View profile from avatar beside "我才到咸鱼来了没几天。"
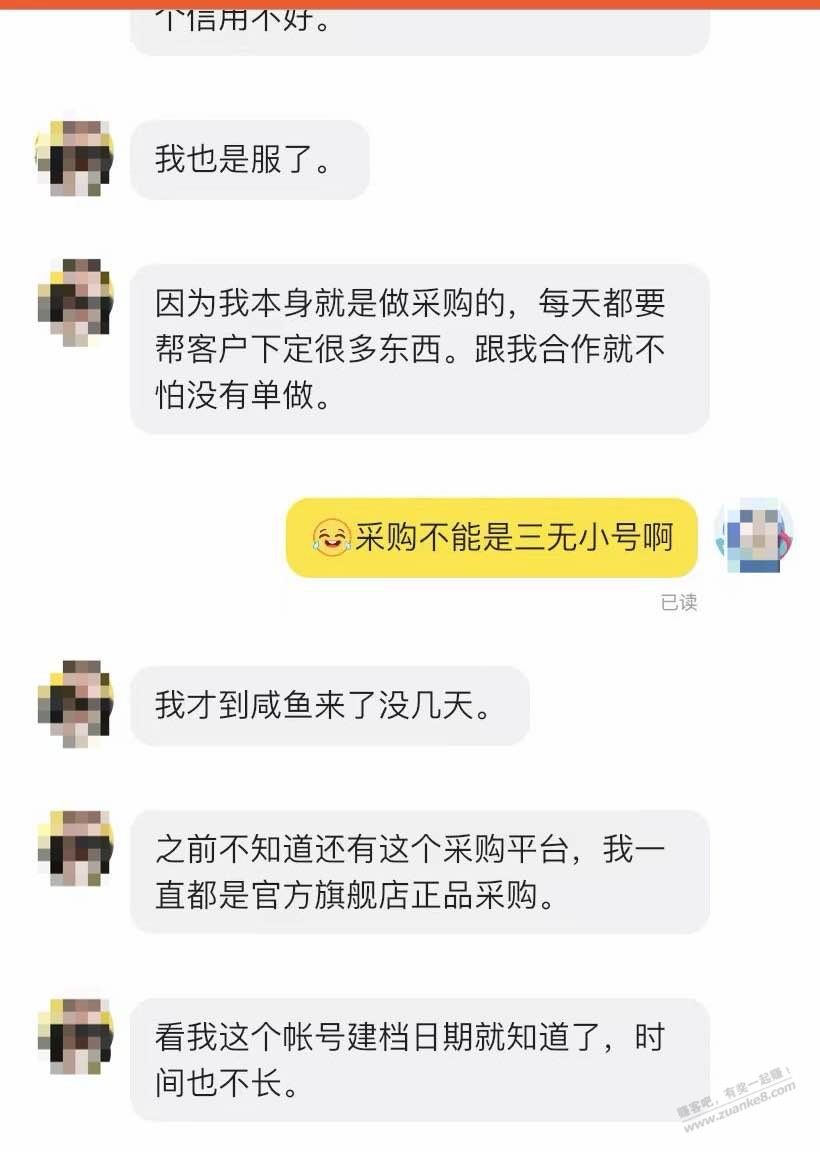 point(75,704)
